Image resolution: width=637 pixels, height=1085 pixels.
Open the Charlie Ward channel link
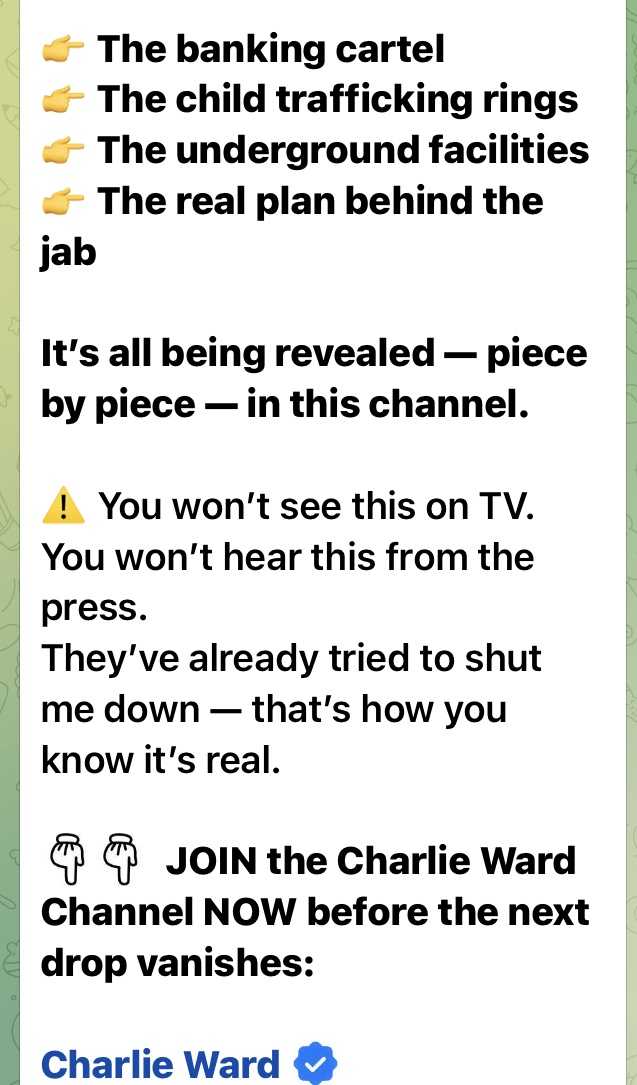pos(160,1063)
